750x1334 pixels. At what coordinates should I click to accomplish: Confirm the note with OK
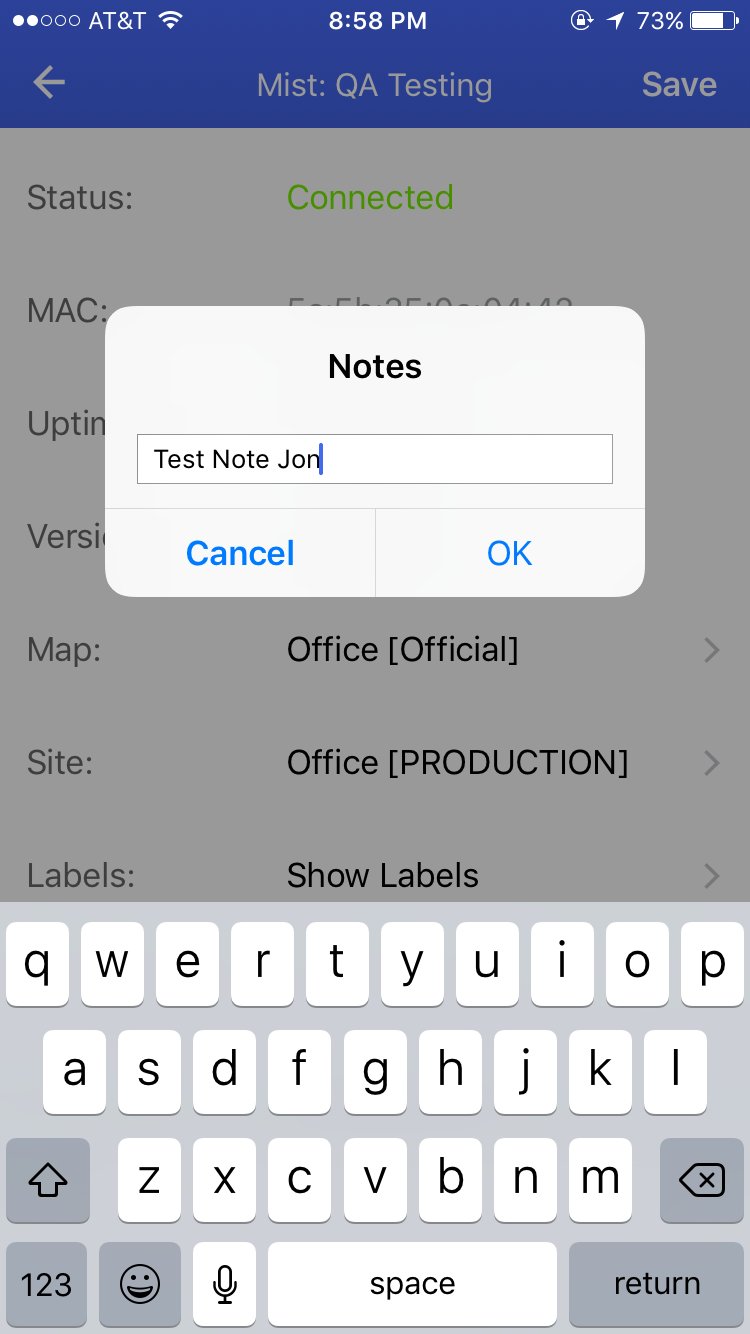[509, 553]
